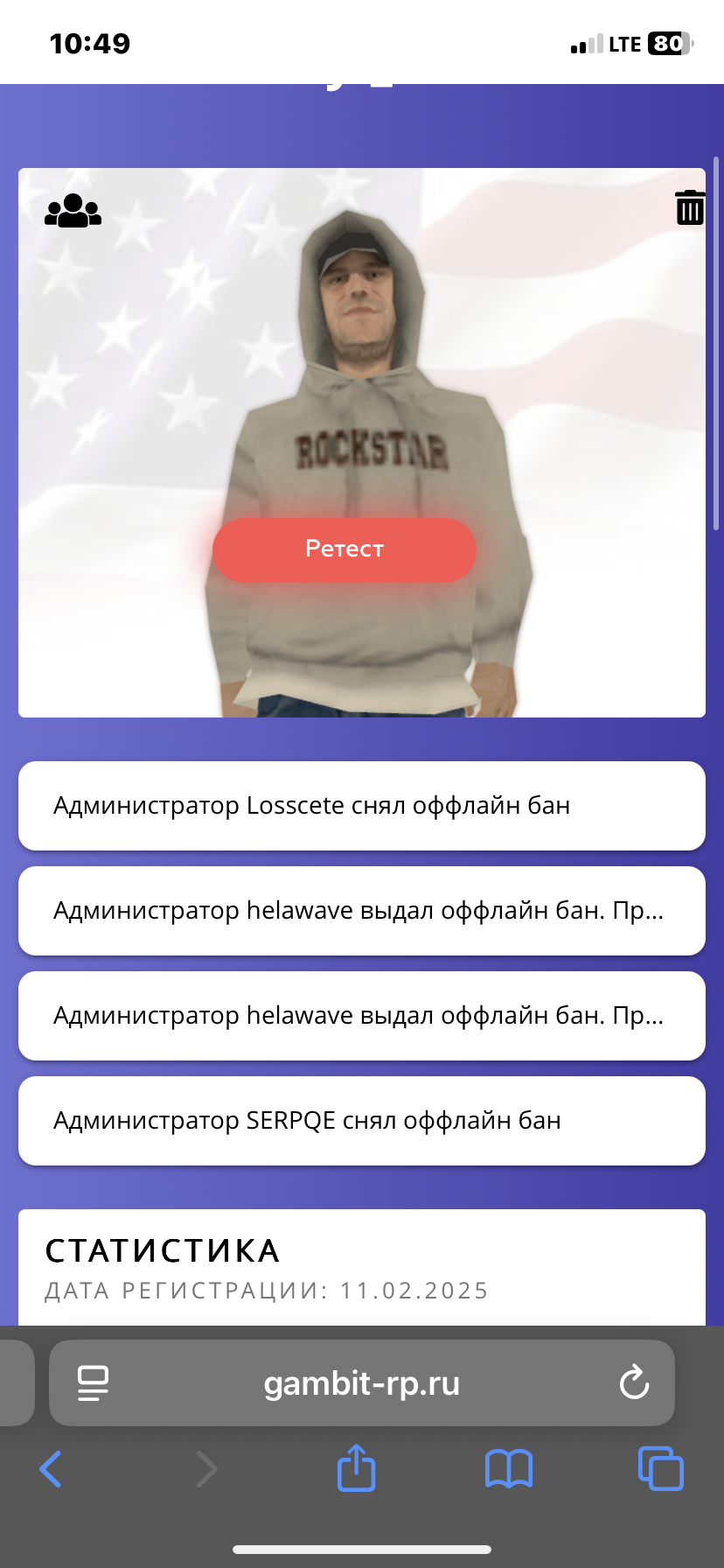The height and width of the screenshot is (1568, 724).
Task: Tap the red Ретест button
Action: [345, 549]
